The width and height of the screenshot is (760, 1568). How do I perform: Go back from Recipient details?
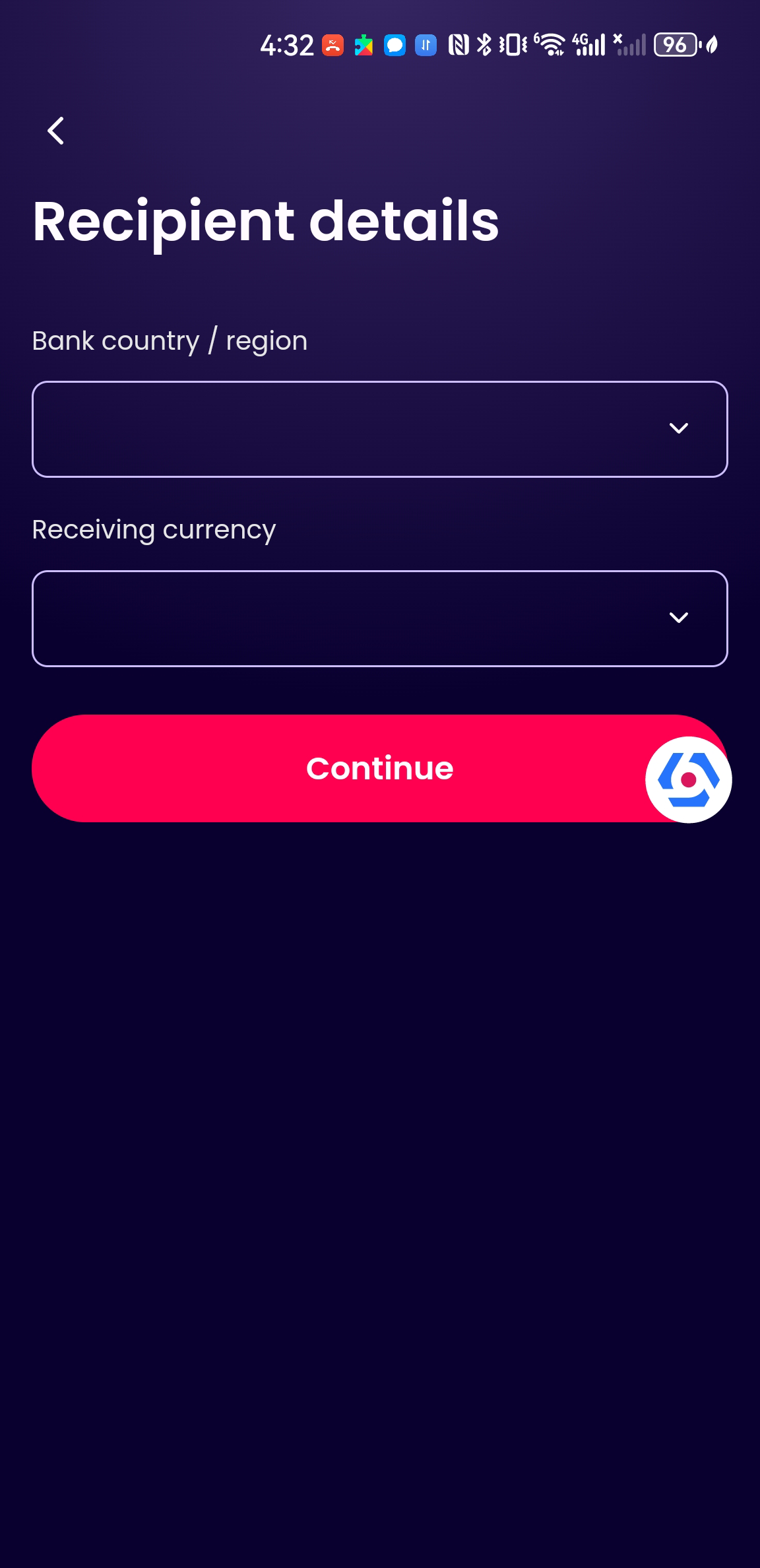coord(56,131)
